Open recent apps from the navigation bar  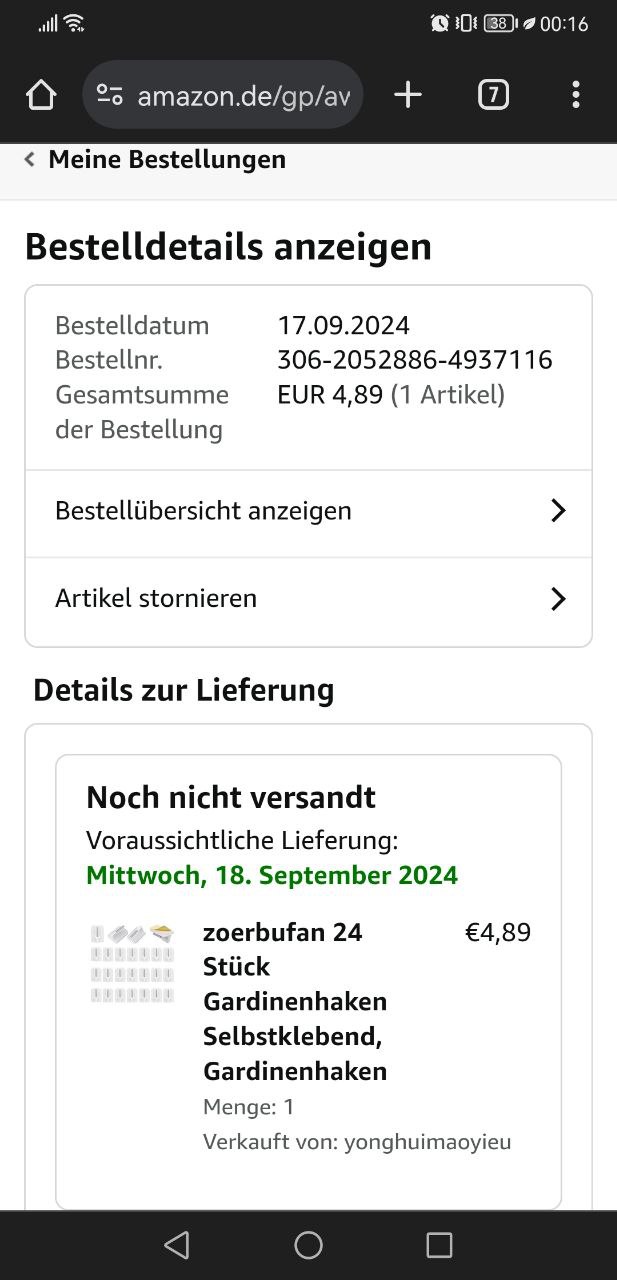[x=439, y=1245]
